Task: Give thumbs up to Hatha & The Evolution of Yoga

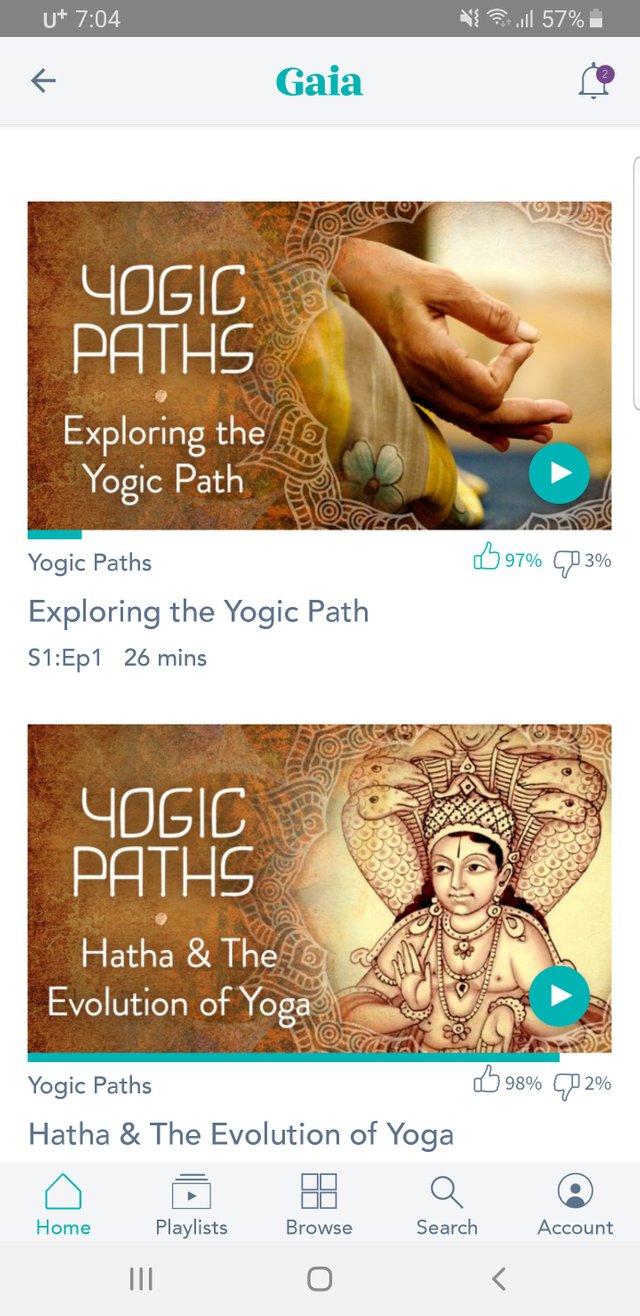Action: tap(487, 1082)
